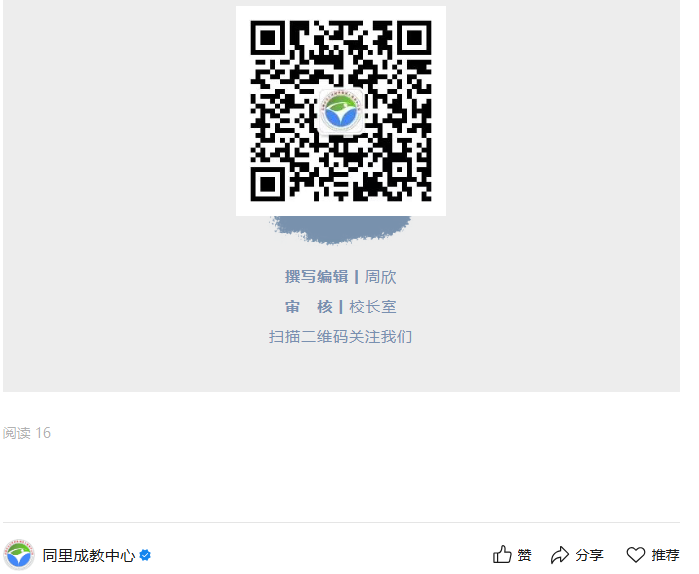This screenshot has width=699, height=574.
Task: Share this article via 分享
Action: [x=577, y=555]
